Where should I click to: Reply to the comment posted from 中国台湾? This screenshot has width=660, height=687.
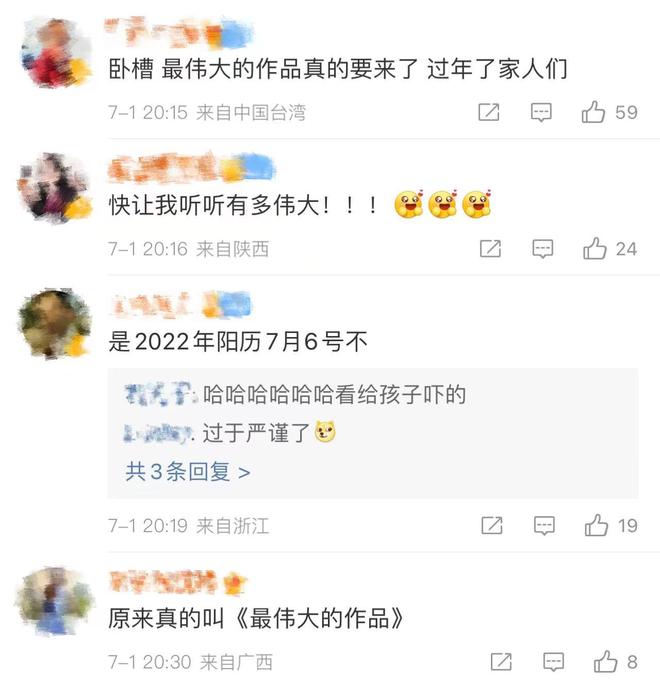(x=541, y=113)
